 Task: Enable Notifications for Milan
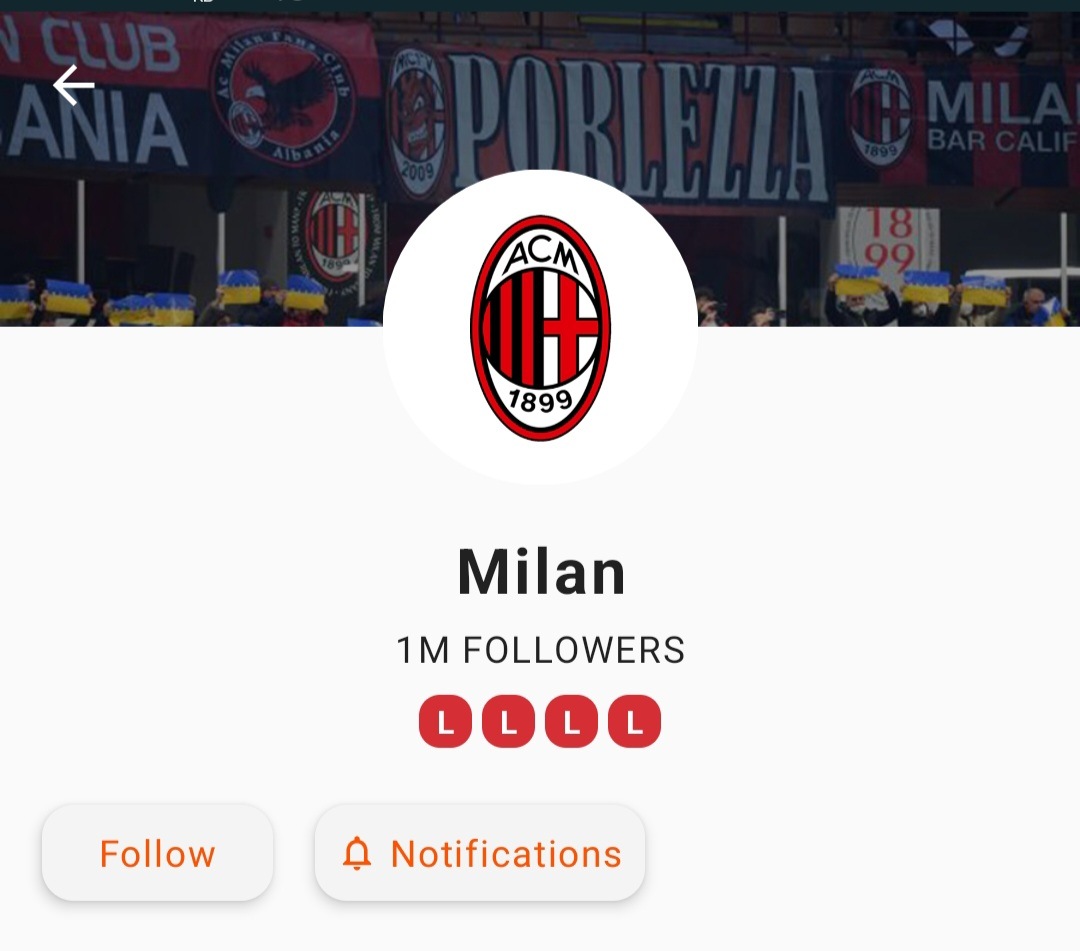(x=480, y=853)
